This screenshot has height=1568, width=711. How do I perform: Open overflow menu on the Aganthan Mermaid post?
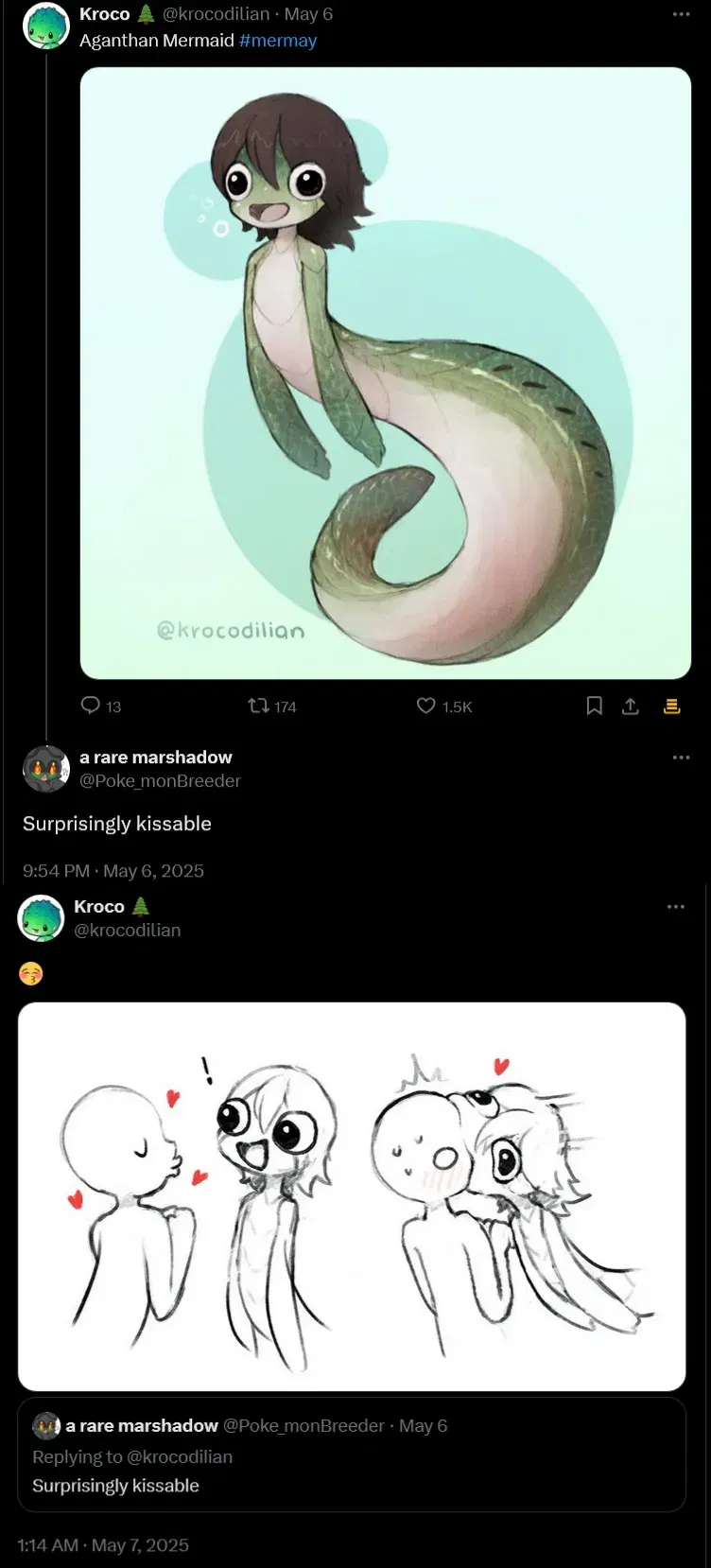pos(681,14)
